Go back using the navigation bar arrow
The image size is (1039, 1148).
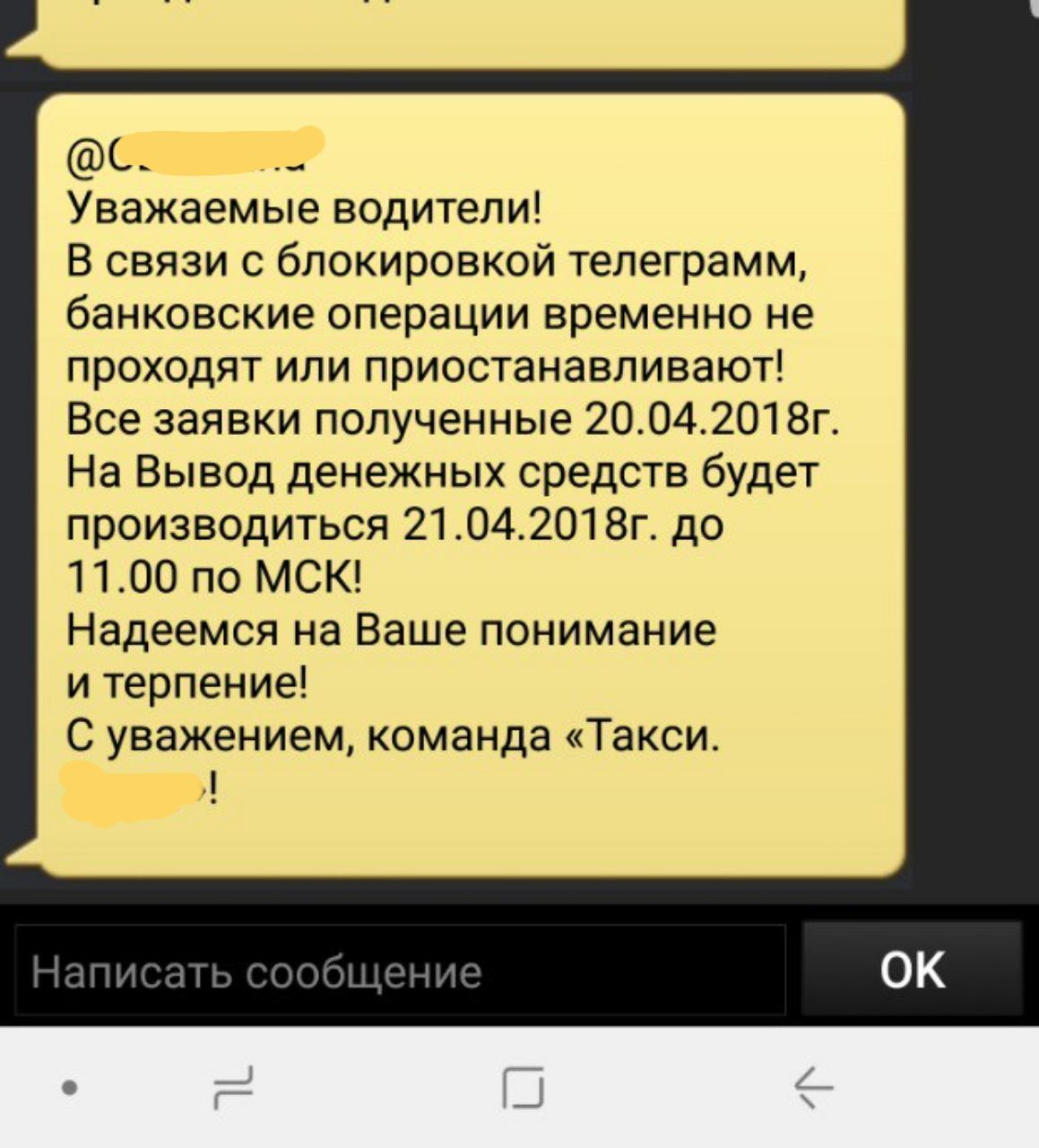pos(813,1088)
